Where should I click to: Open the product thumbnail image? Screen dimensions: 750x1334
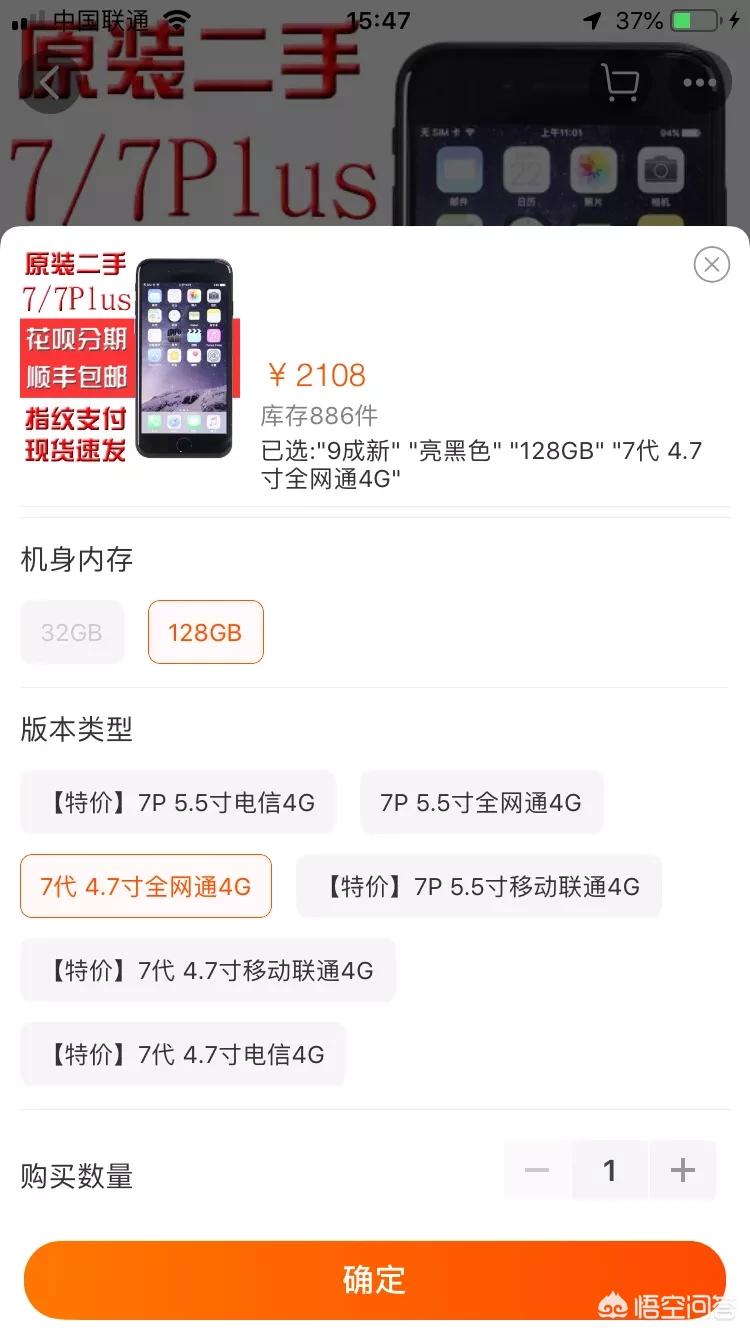point(130,357)
